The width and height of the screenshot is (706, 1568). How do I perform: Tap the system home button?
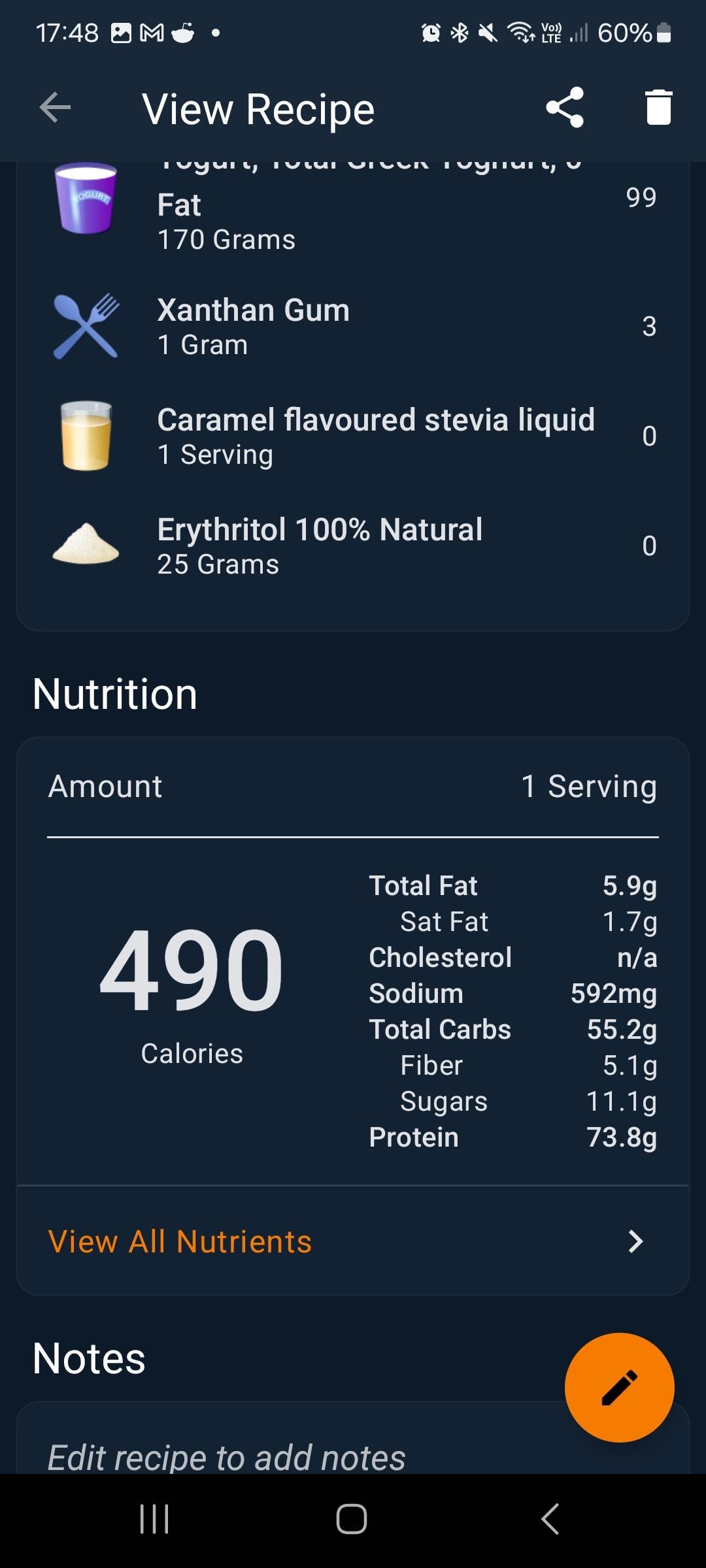pos(352,1518)
